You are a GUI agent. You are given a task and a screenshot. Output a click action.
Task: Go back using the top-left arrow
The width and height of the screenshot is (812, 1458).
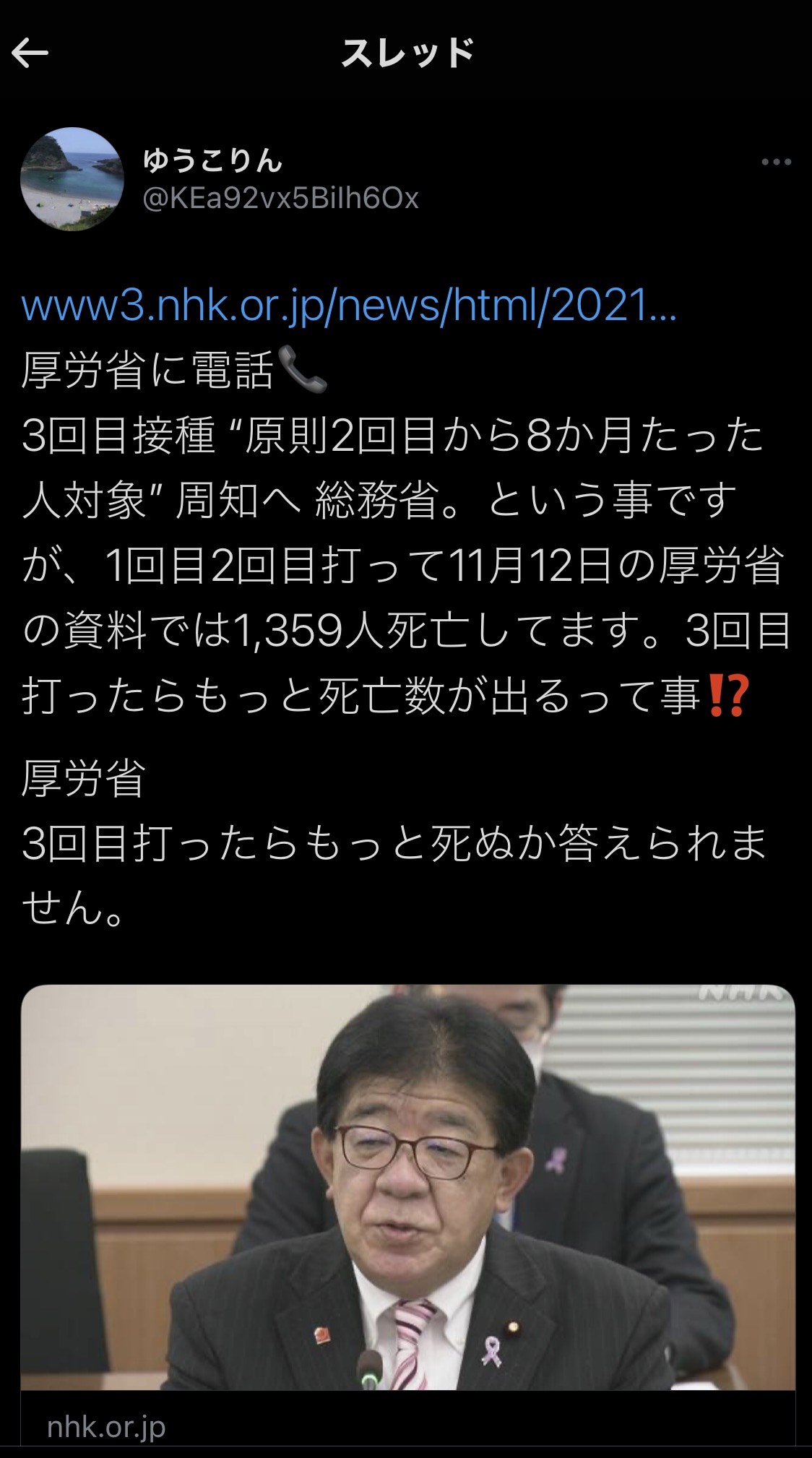30,53
